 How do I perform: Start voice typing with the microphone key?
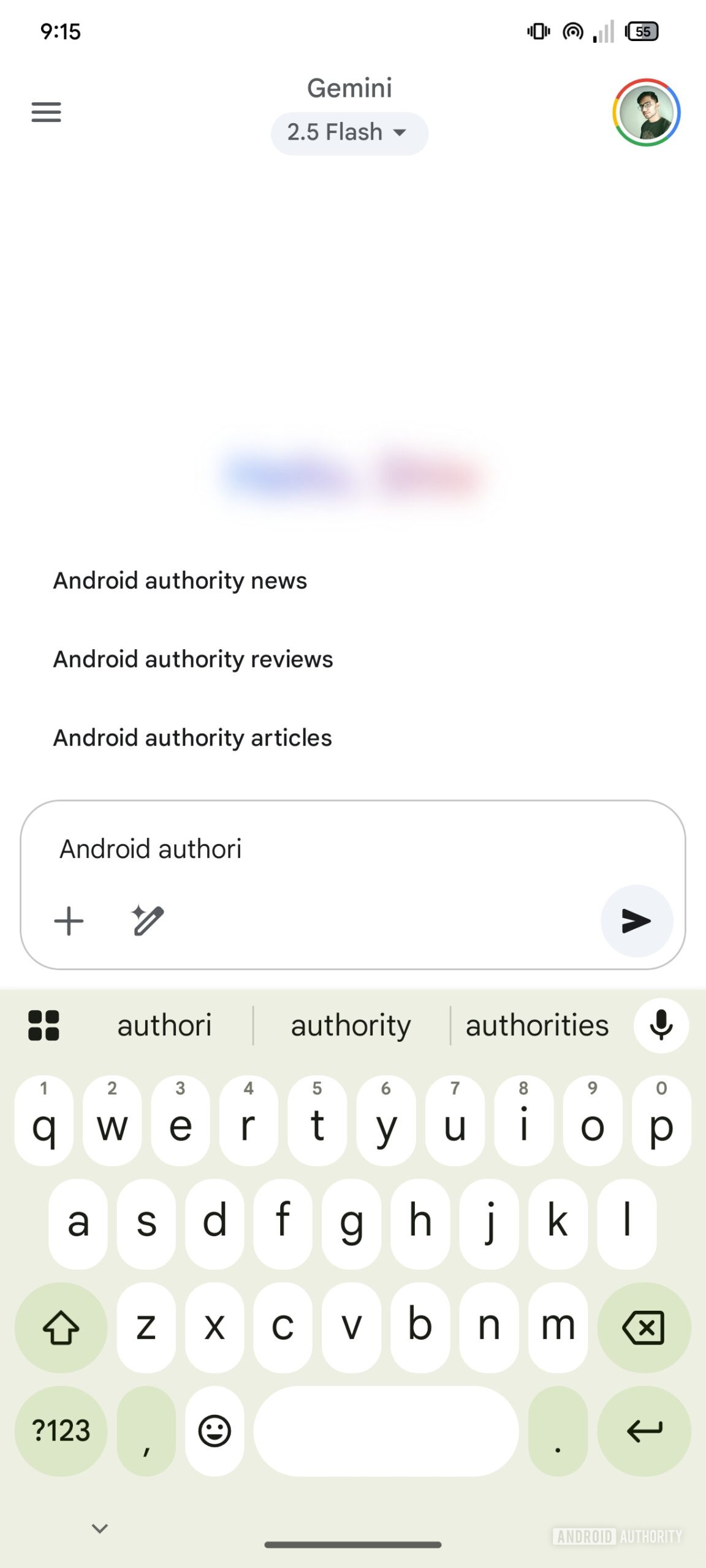click(661, 1025)
